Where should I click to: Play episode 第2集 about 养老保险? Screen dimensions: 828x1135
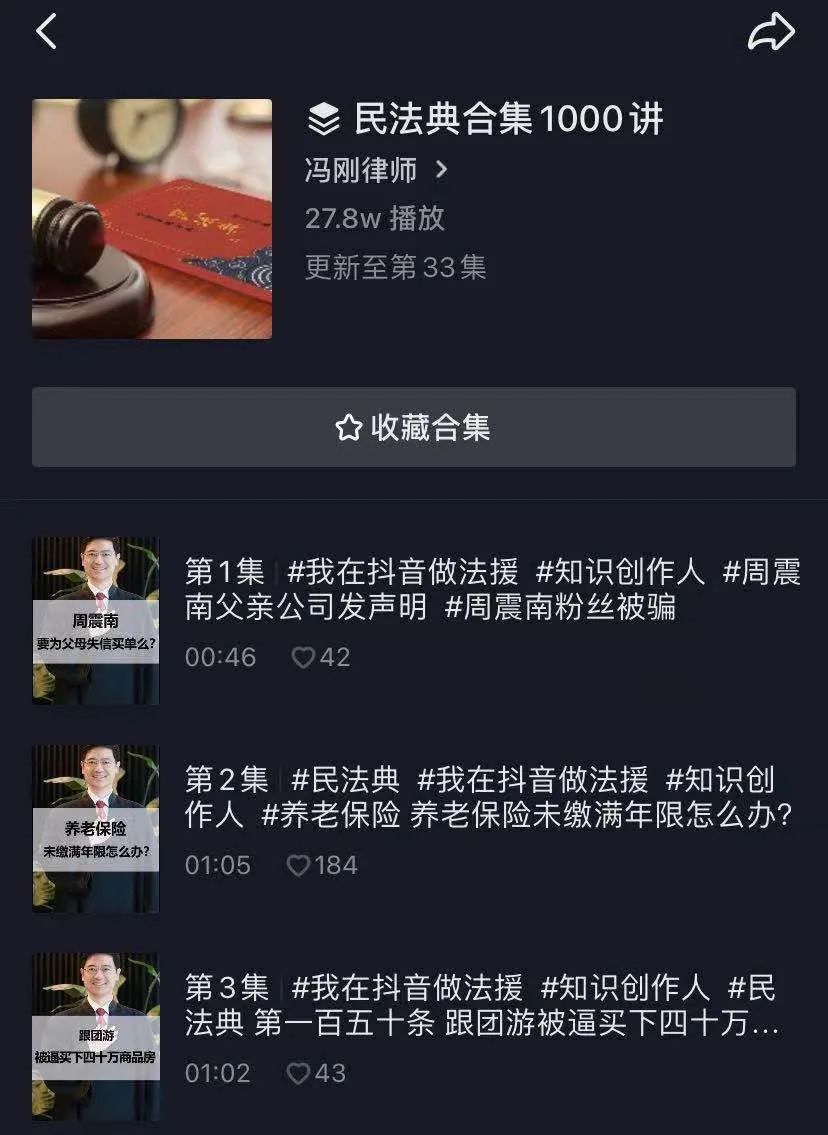point(96,828)
